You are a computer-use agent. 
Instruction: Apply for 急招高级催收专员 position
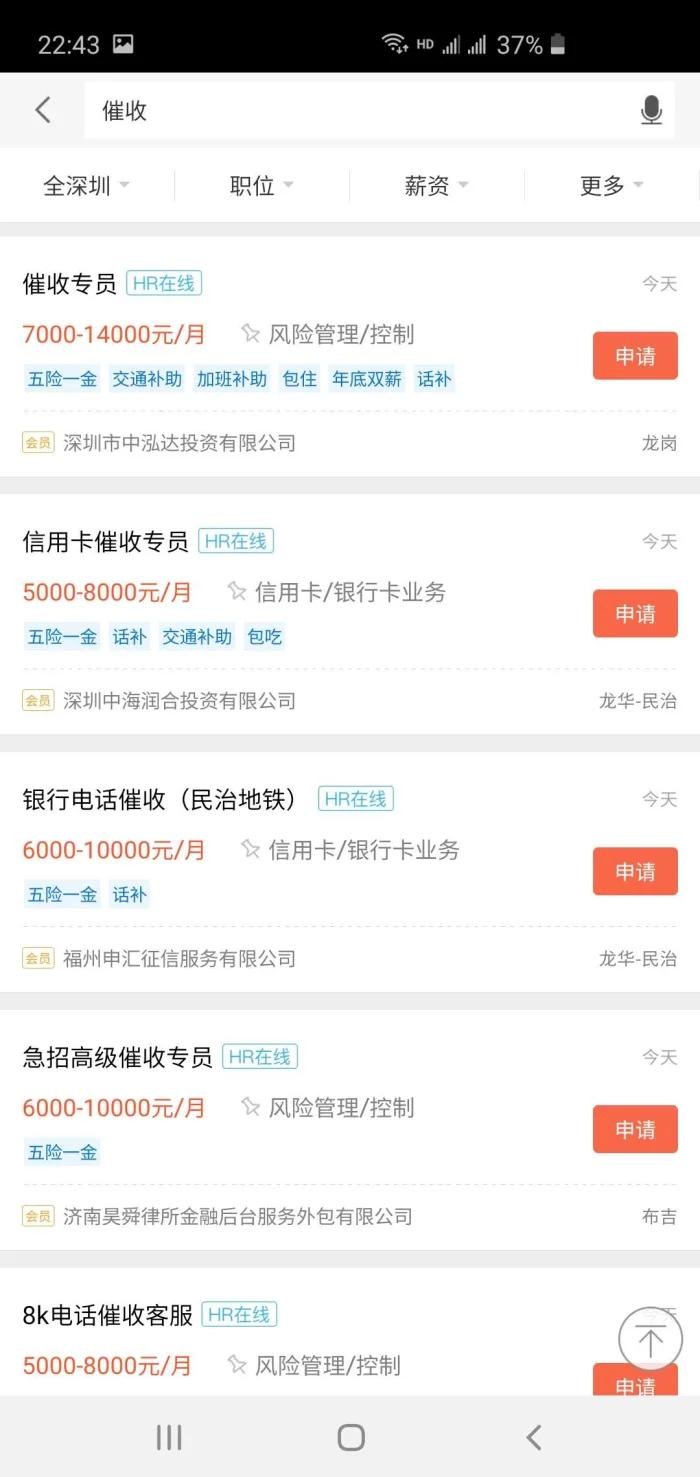pyautogui.click(x=635, y=1130)
